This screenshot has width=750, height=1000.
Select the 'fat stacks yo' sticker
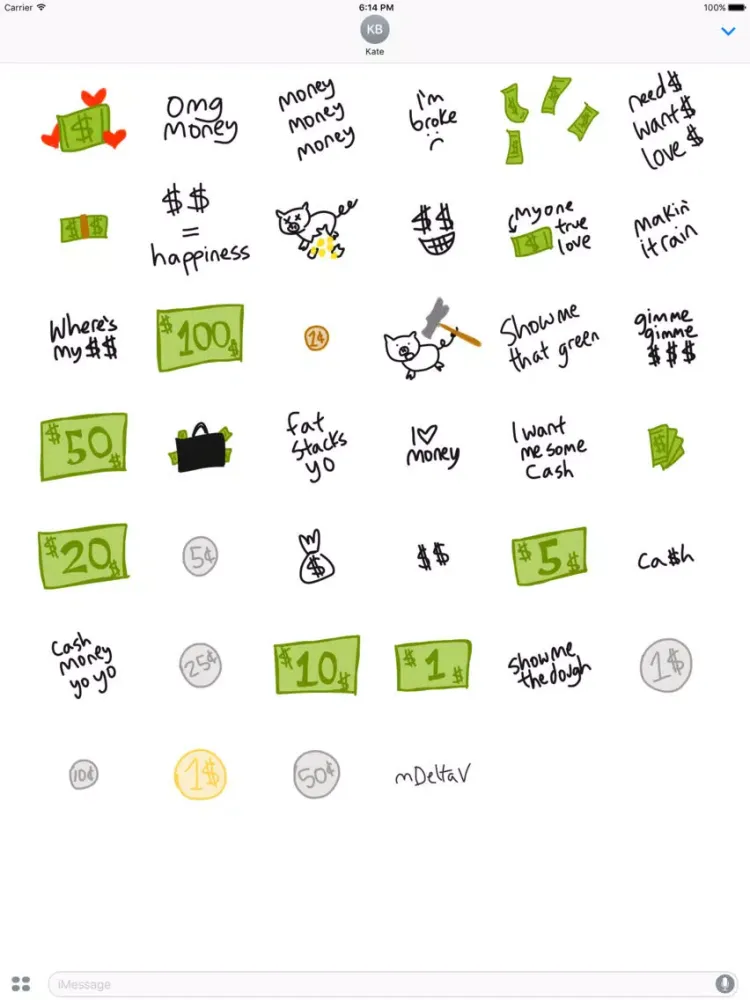[x=317, y=446]
